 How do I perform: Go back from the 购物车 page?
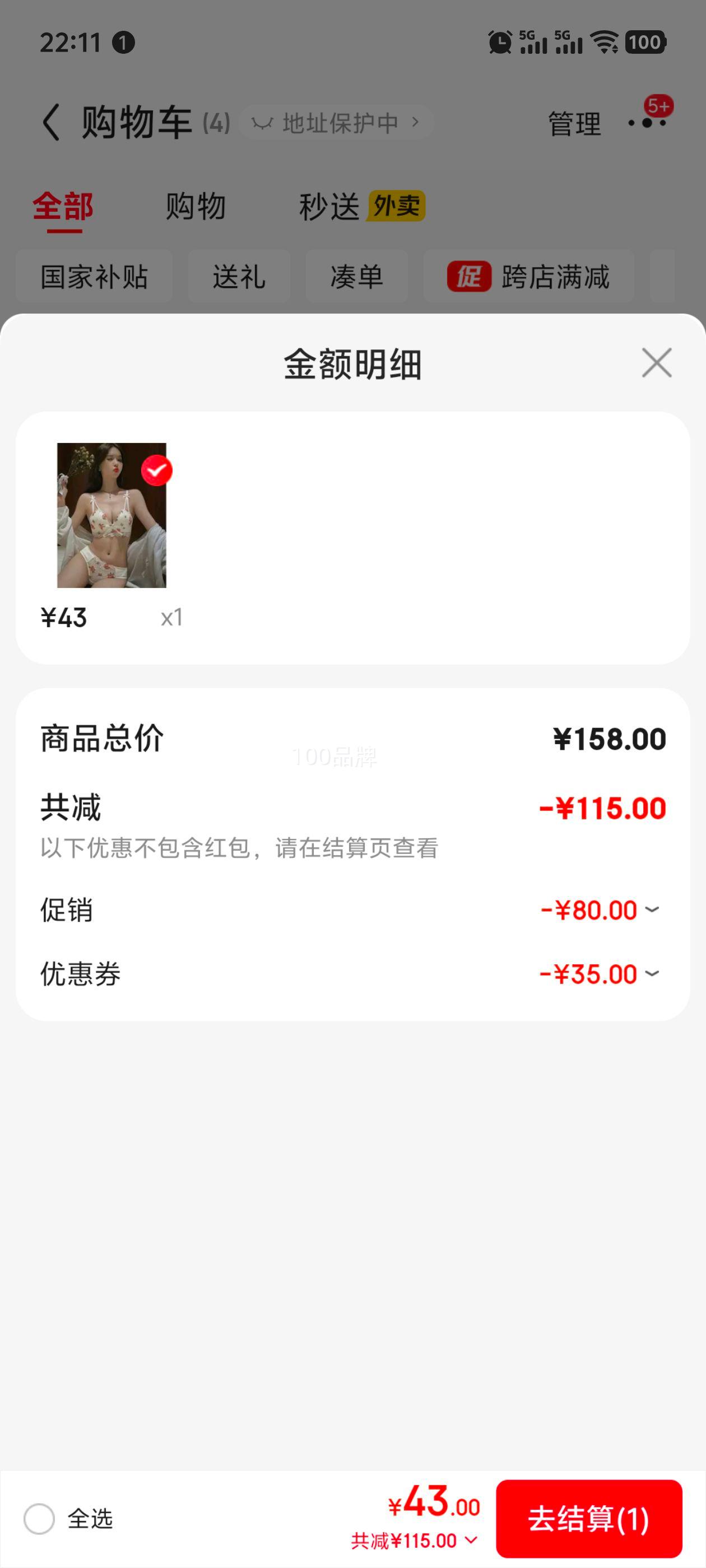pos(51,122)
